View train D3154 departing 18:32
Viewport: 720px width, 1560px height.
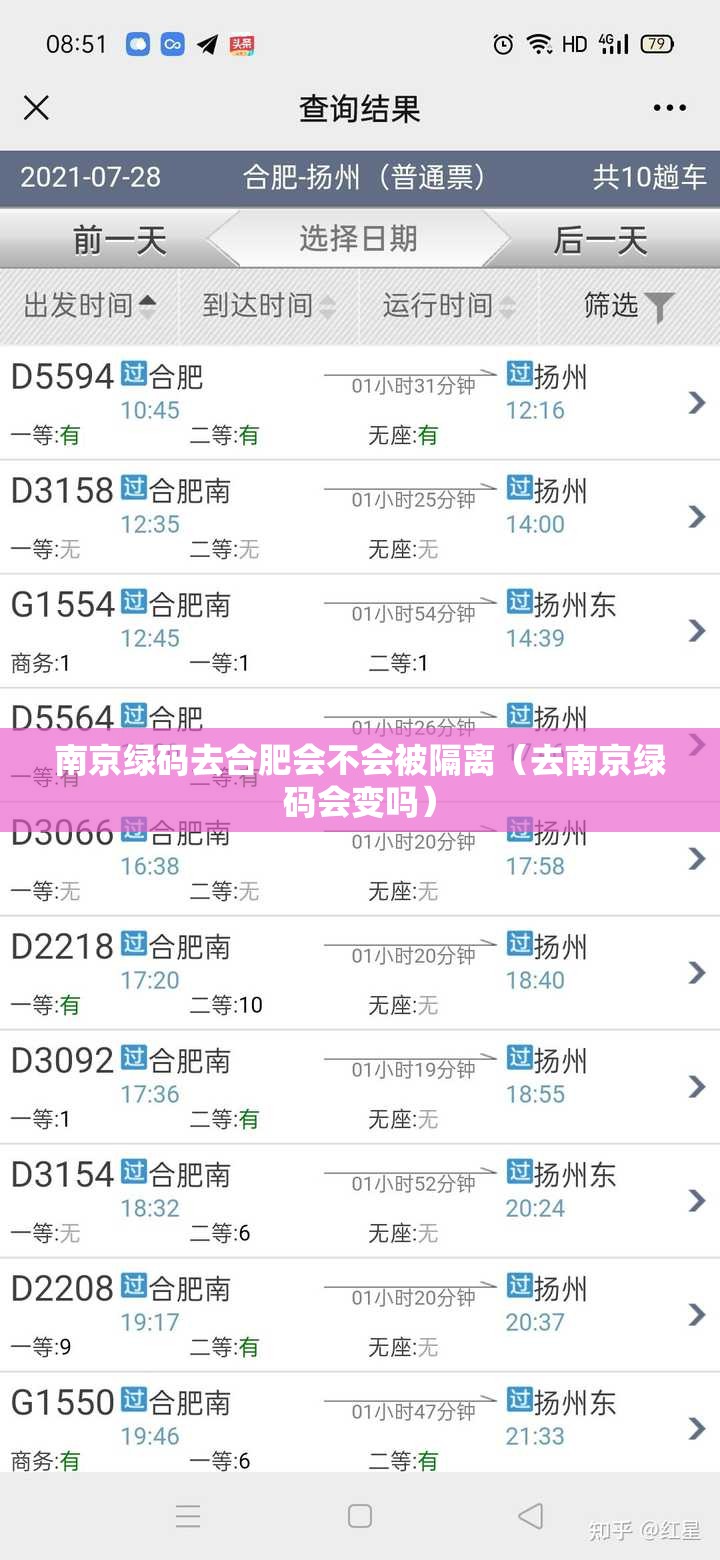tap(360, 1201)
